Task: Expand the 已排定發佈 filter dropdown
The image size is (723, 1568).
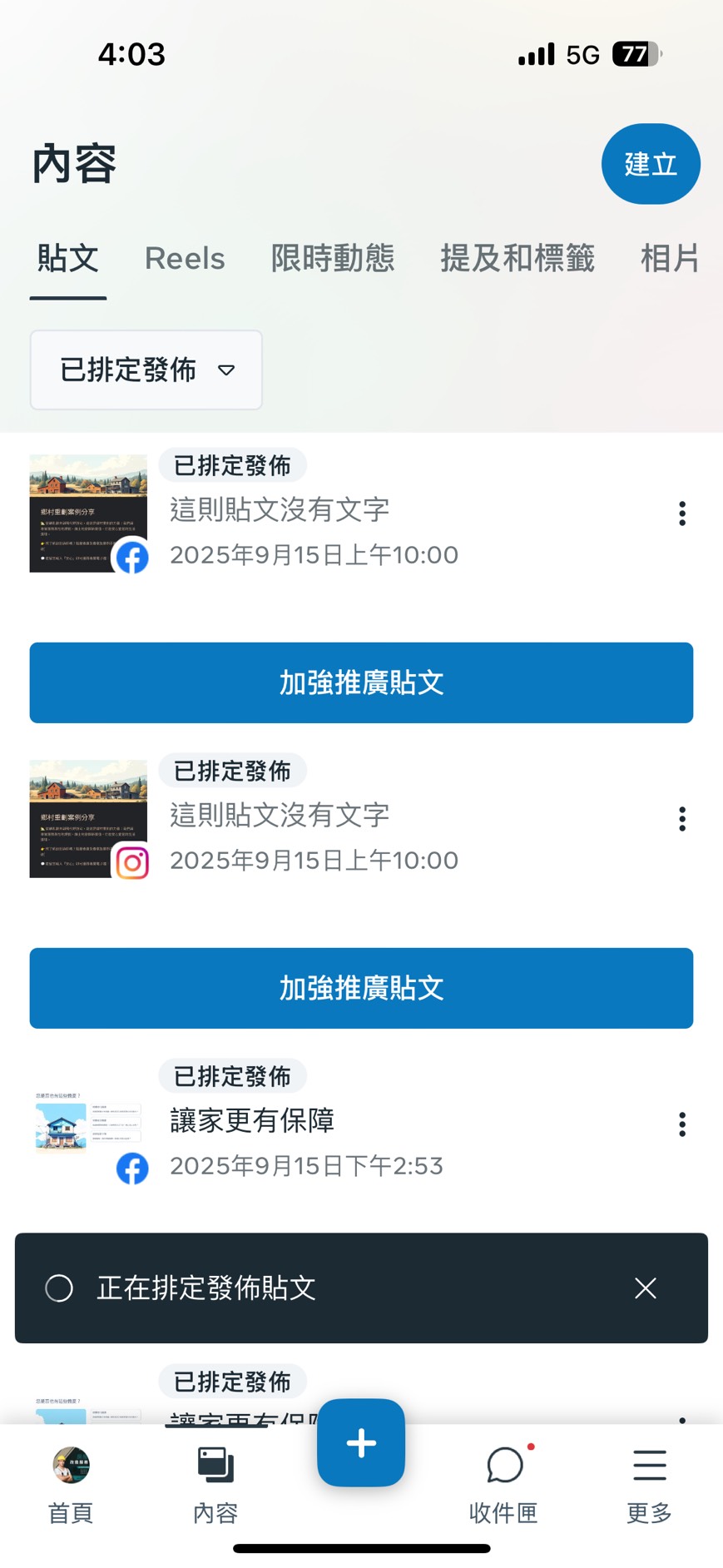Action: pyautogui.click(x=146, y=370)
